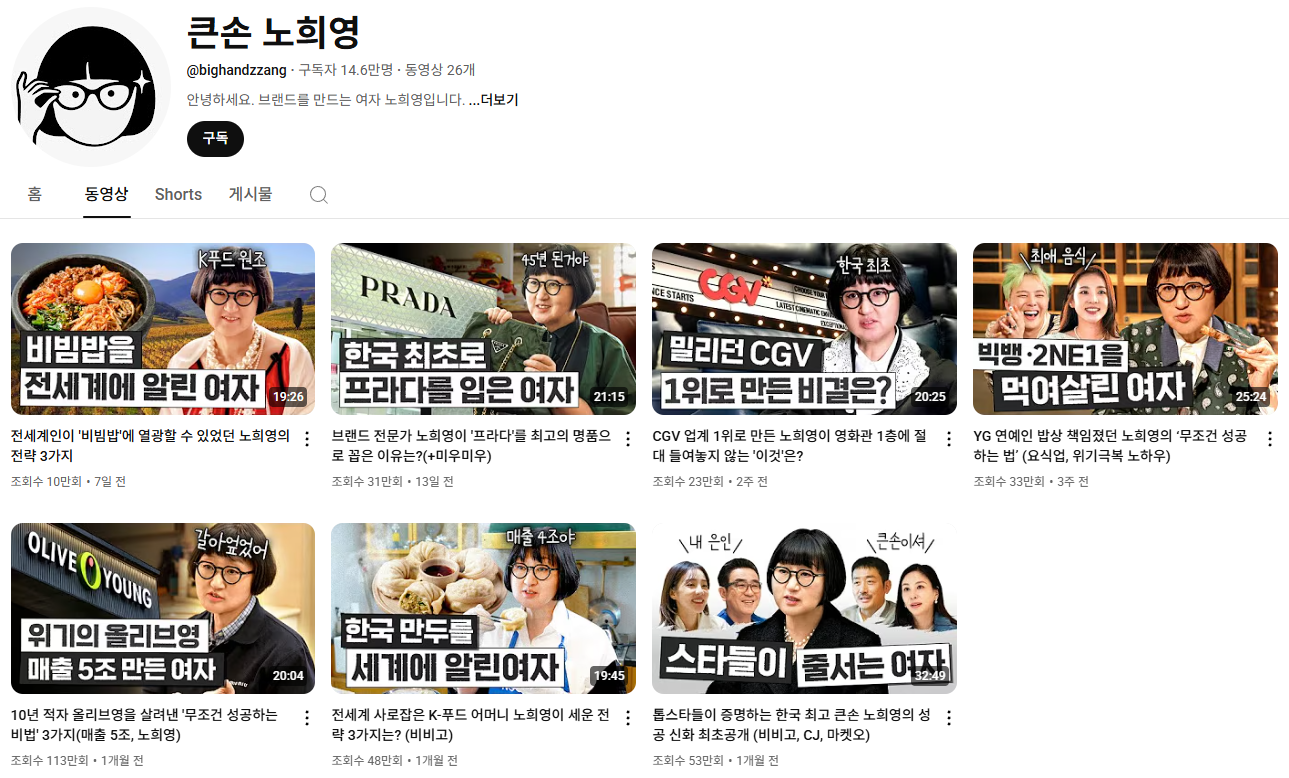Open the 빅뱅·2NE1을 먹여살린 여자 video
Image resolution: width=1289 pixels, height=778 pixels.
coord(1125,329)
